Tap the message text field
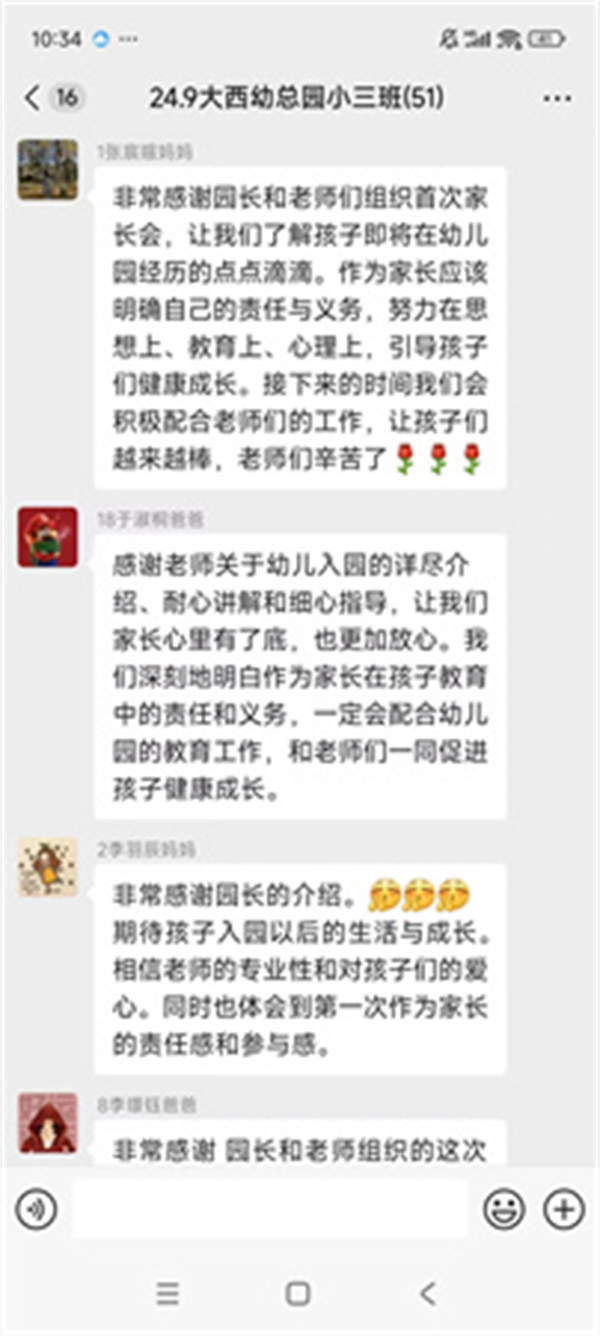The image size is (600, 1336). coord(270,1210)
